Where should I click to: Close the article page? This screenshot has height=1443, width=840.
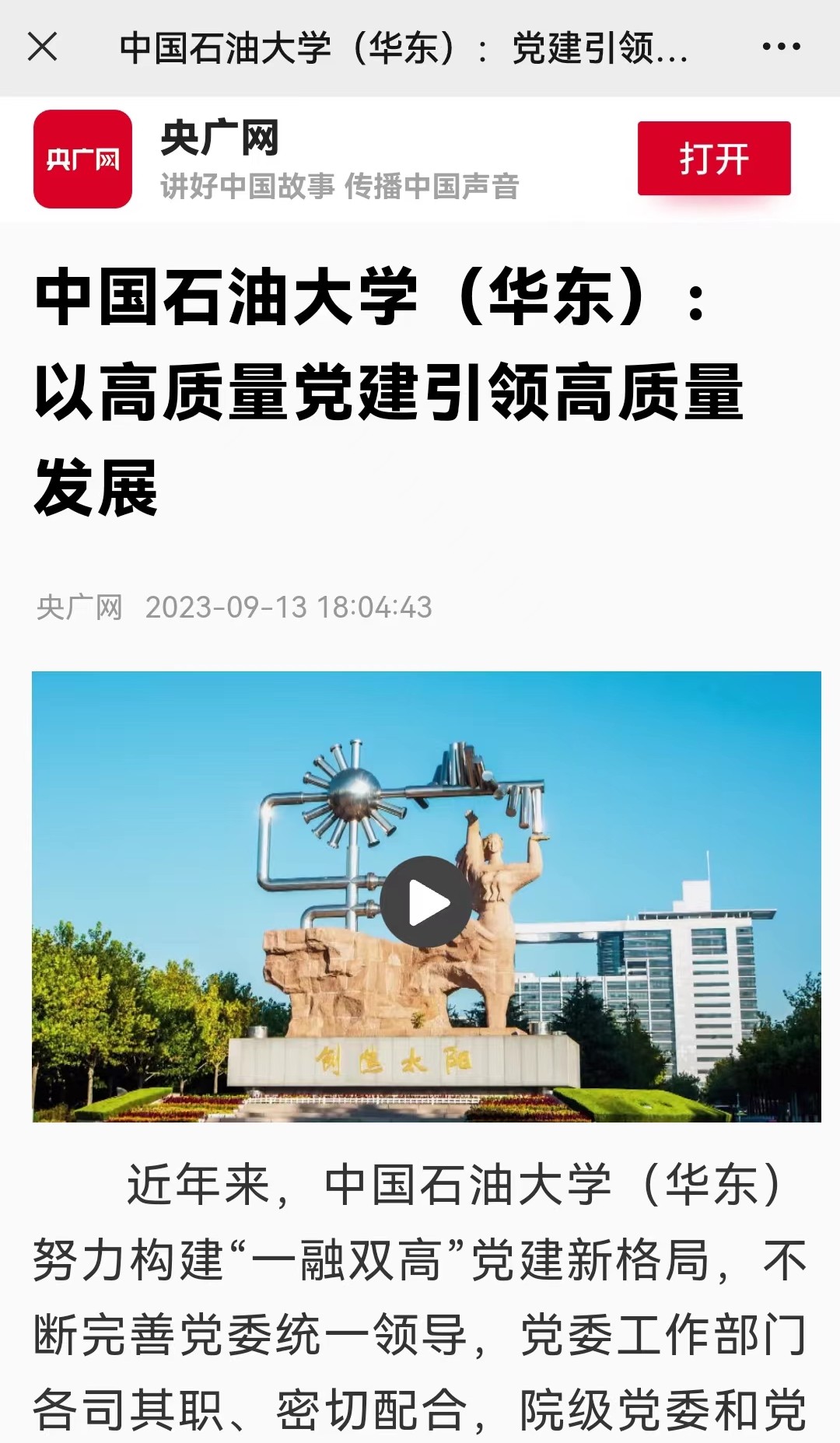43,47
